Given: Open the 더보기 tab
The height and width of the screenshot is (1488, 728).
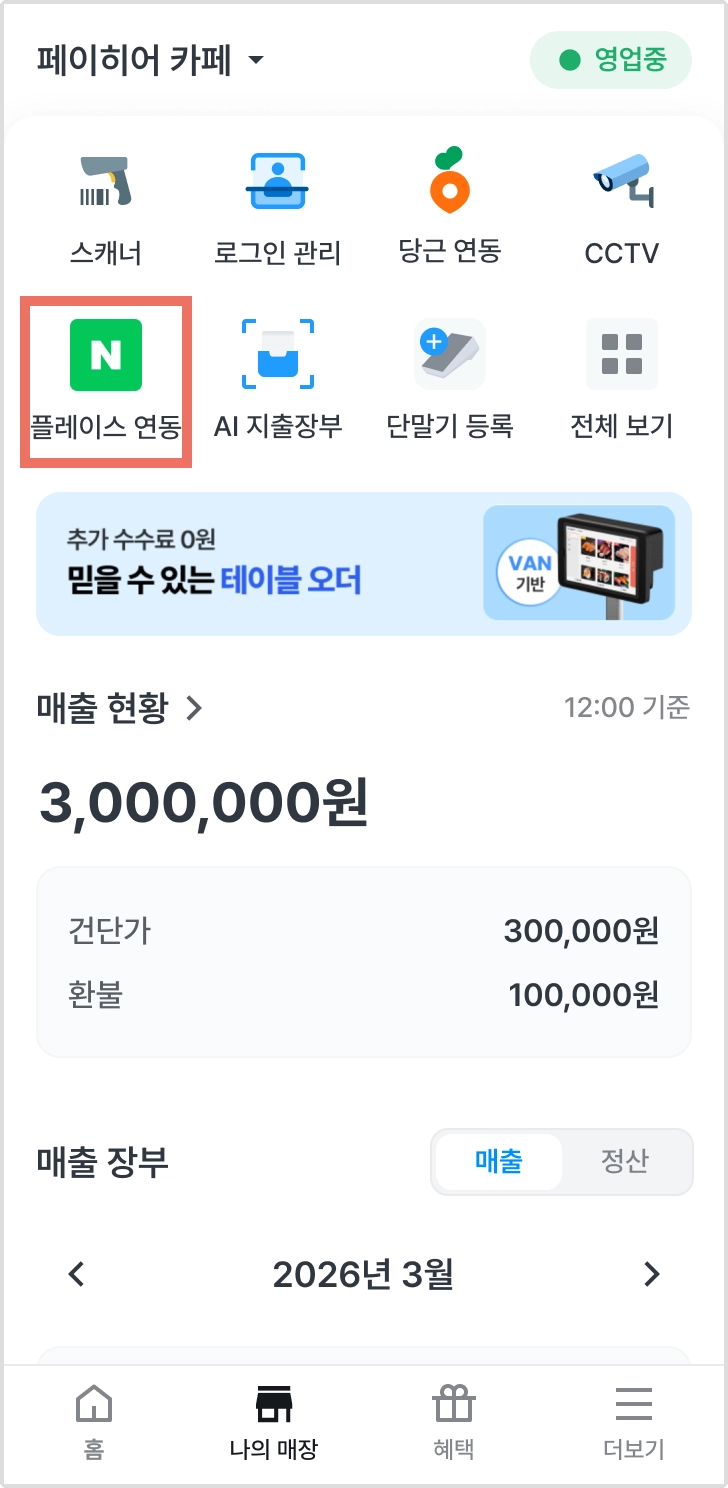Looking at the screenshot, I should (633, 1422).
